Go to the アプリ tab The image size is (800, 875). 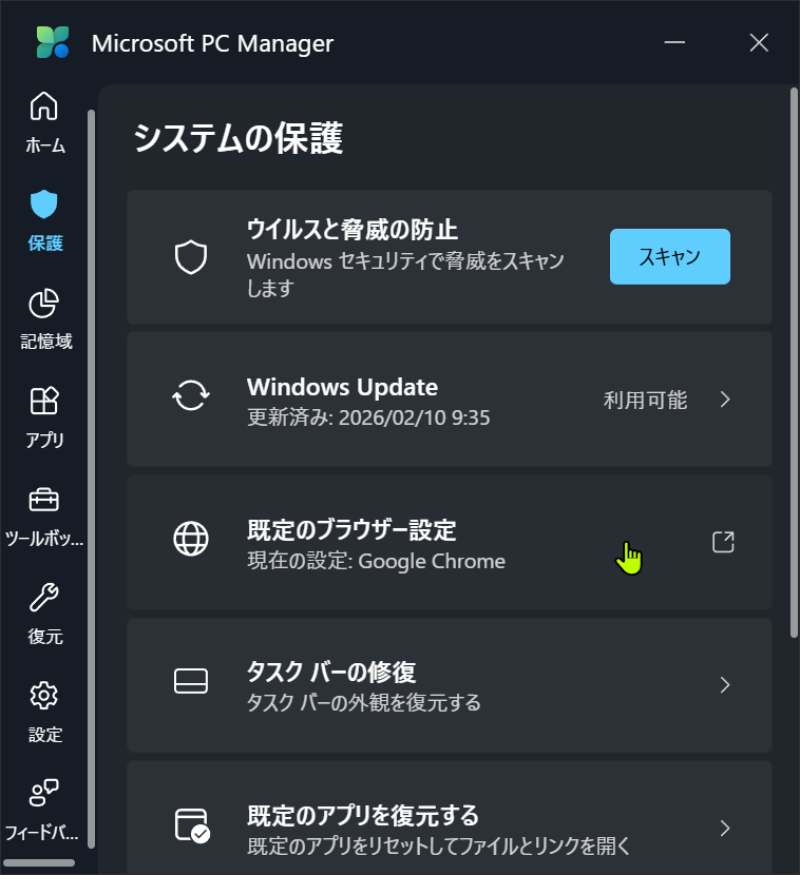coord(45,416)
